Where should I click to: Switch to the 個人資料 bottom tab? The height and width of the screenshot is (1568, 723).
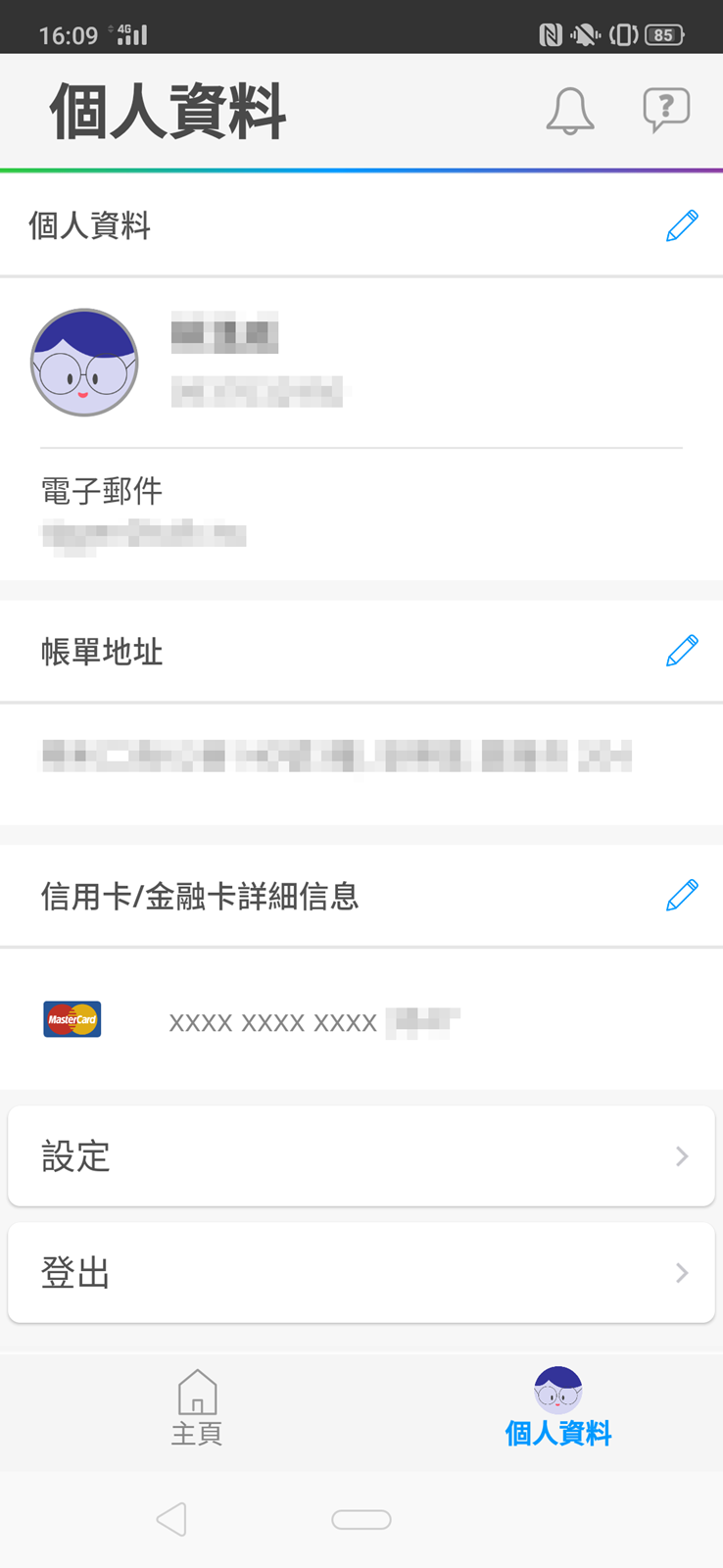(x=557, y=1409)
